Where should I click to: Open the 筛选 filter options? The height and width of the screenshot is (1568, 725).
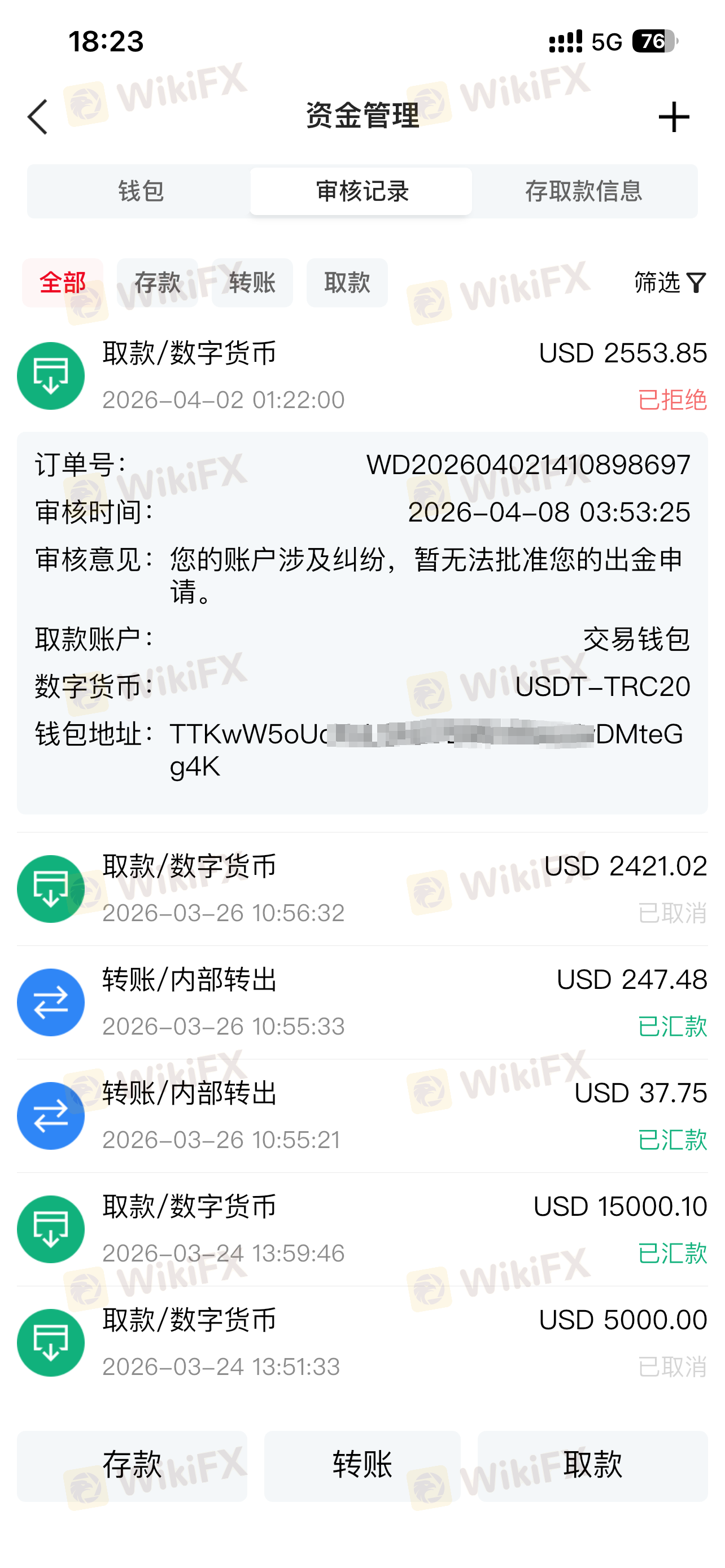pos(670,282)
